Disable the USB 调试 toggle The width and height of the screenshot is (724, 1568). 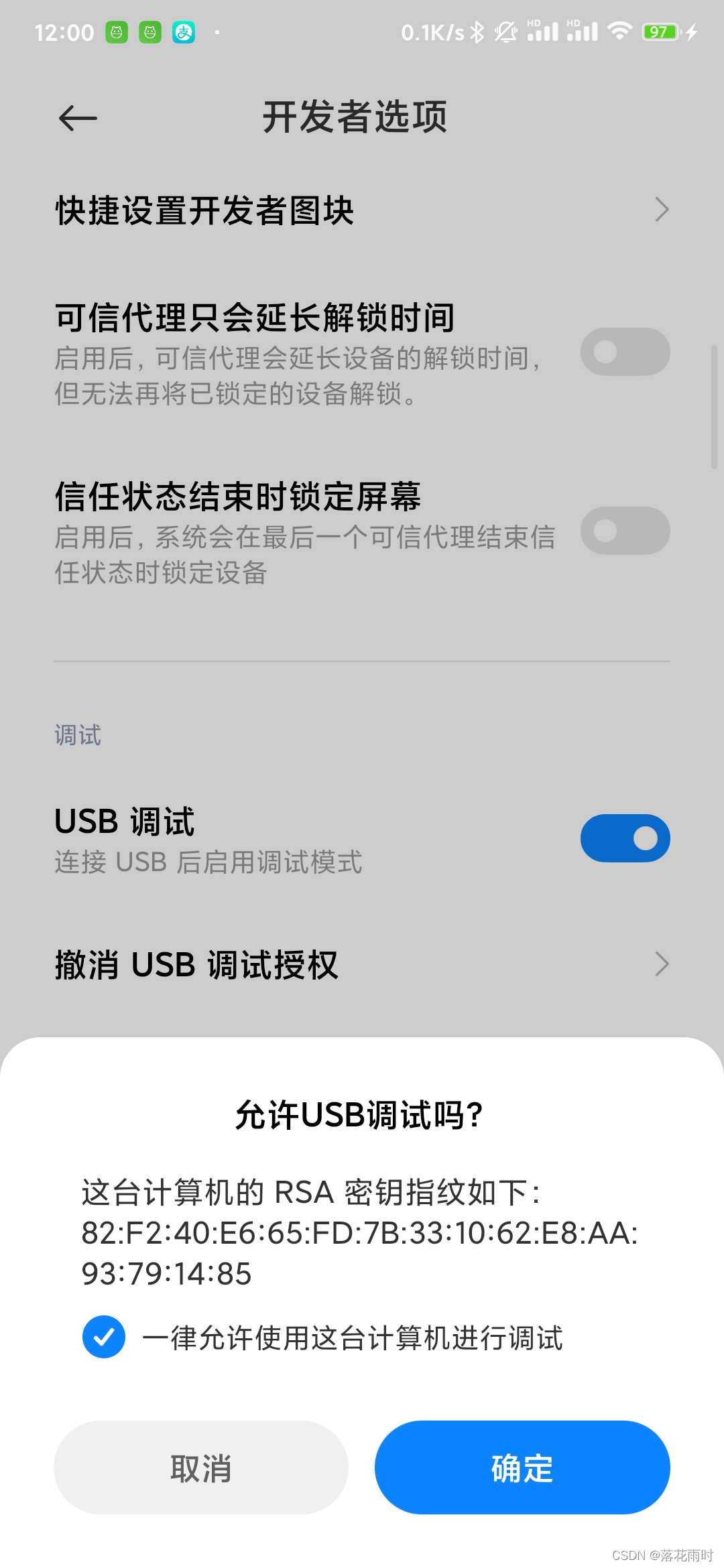[625, 838]
